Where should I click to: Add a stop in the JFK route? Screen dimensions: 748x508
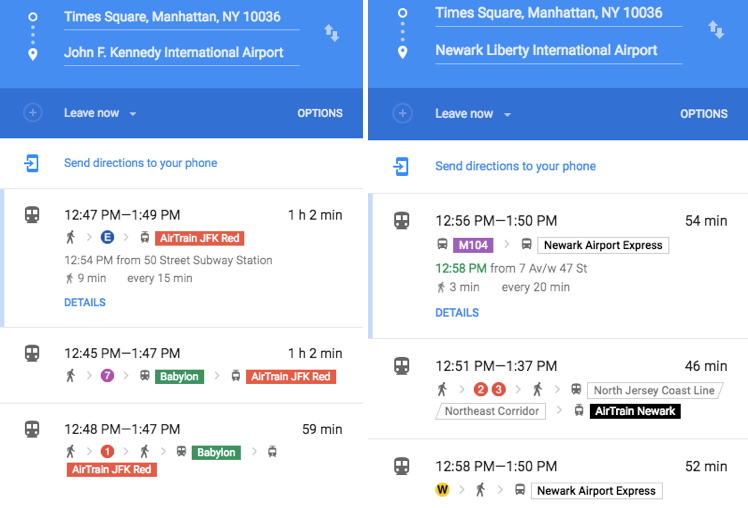coord(32,113)
